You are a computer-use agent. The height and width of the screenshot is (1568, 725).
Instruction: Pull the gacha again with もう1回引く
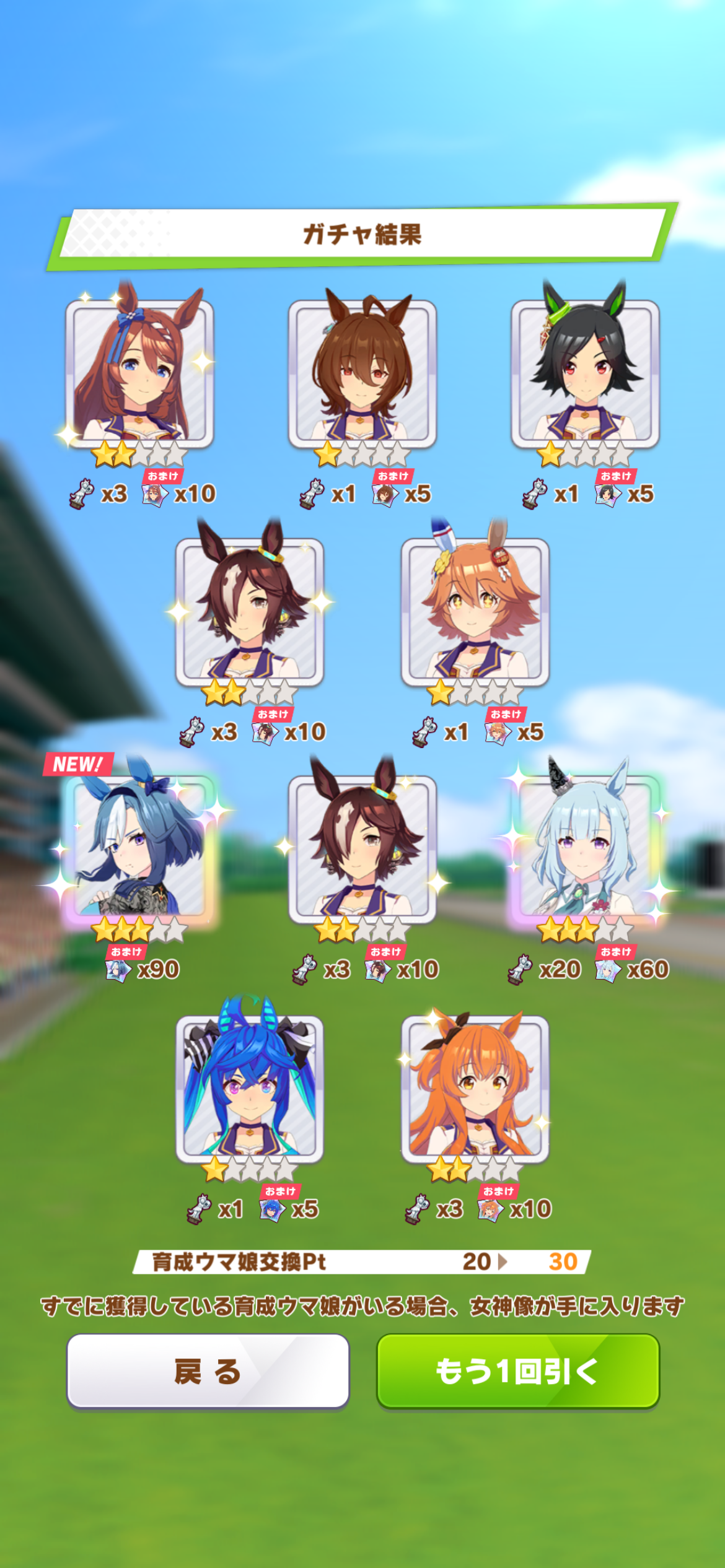click(x=518, y=1370)
